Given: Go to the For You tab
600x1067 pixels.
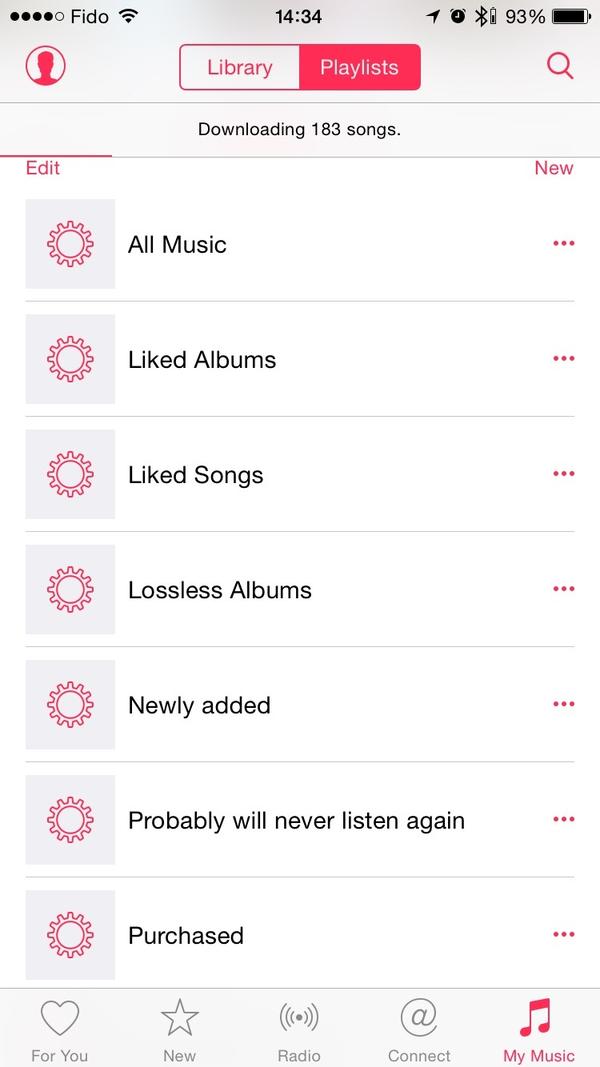Looking at the screenshot, I should 59,1030.
